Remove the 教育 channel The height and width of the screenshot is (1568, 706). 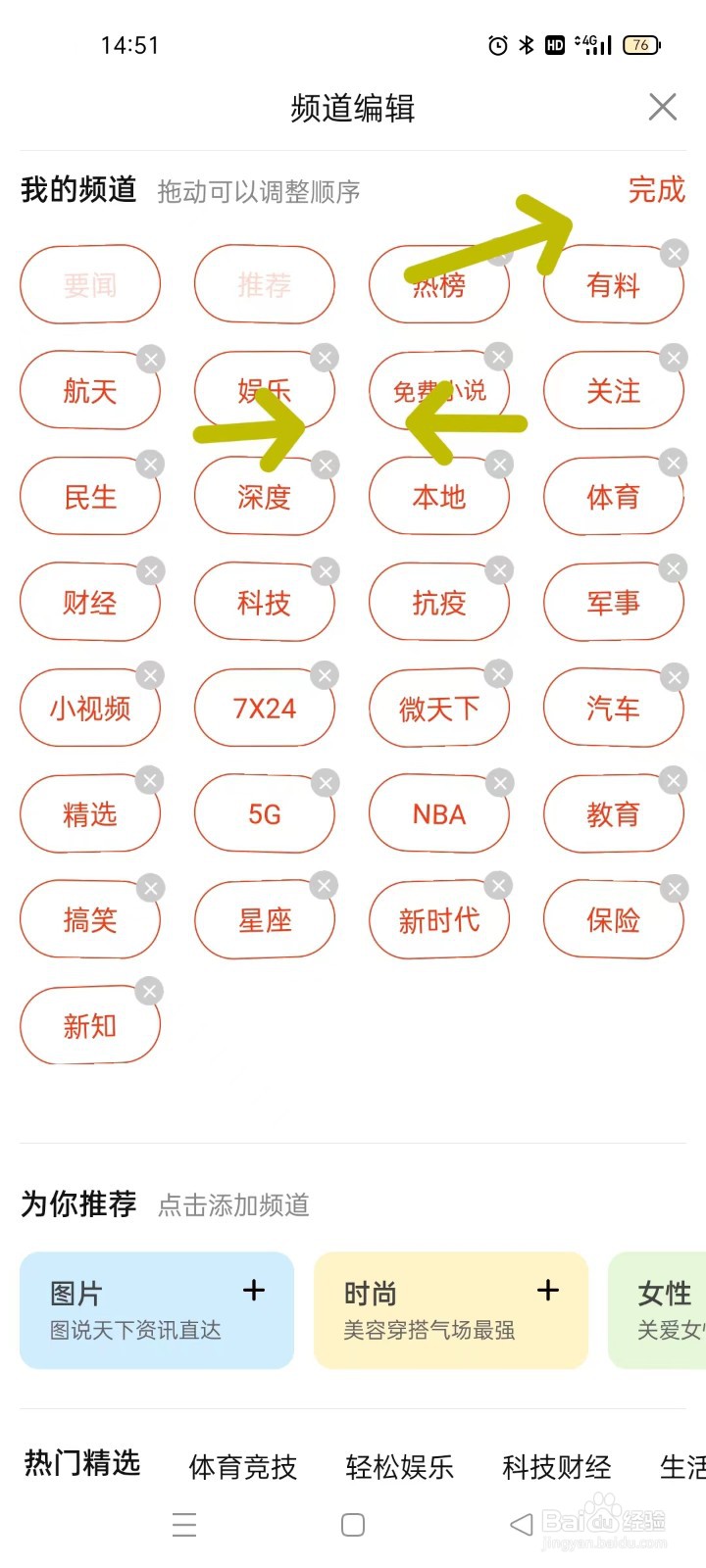(x=673, y=781)
